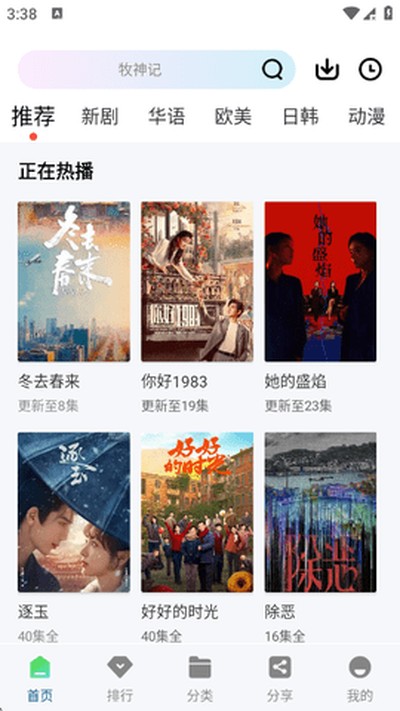Go to the 排行 rankings tab
400x711 pixels.
click(120, 679)
